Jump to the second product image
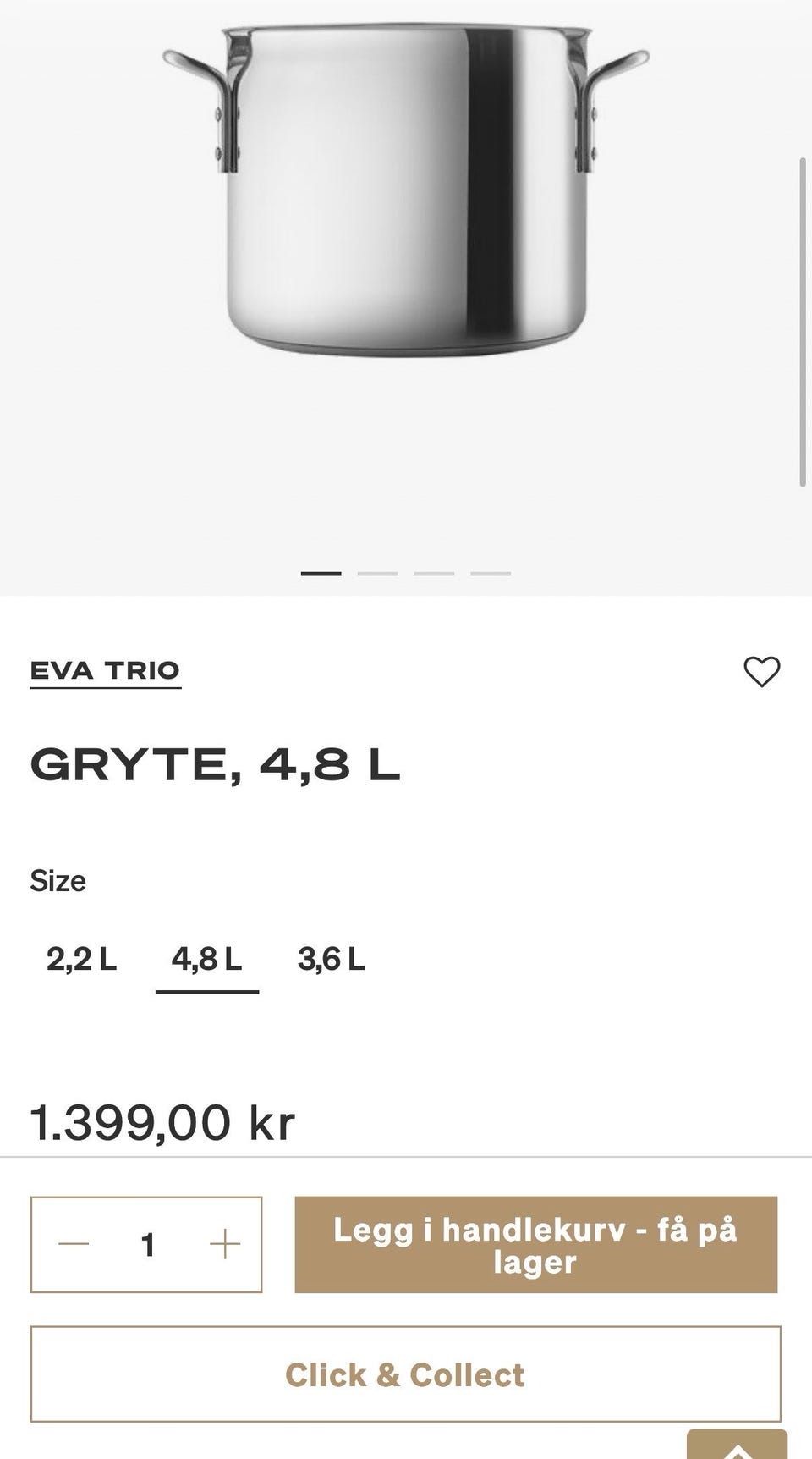This screenshot has height=1459, width=812. [377, 574]
